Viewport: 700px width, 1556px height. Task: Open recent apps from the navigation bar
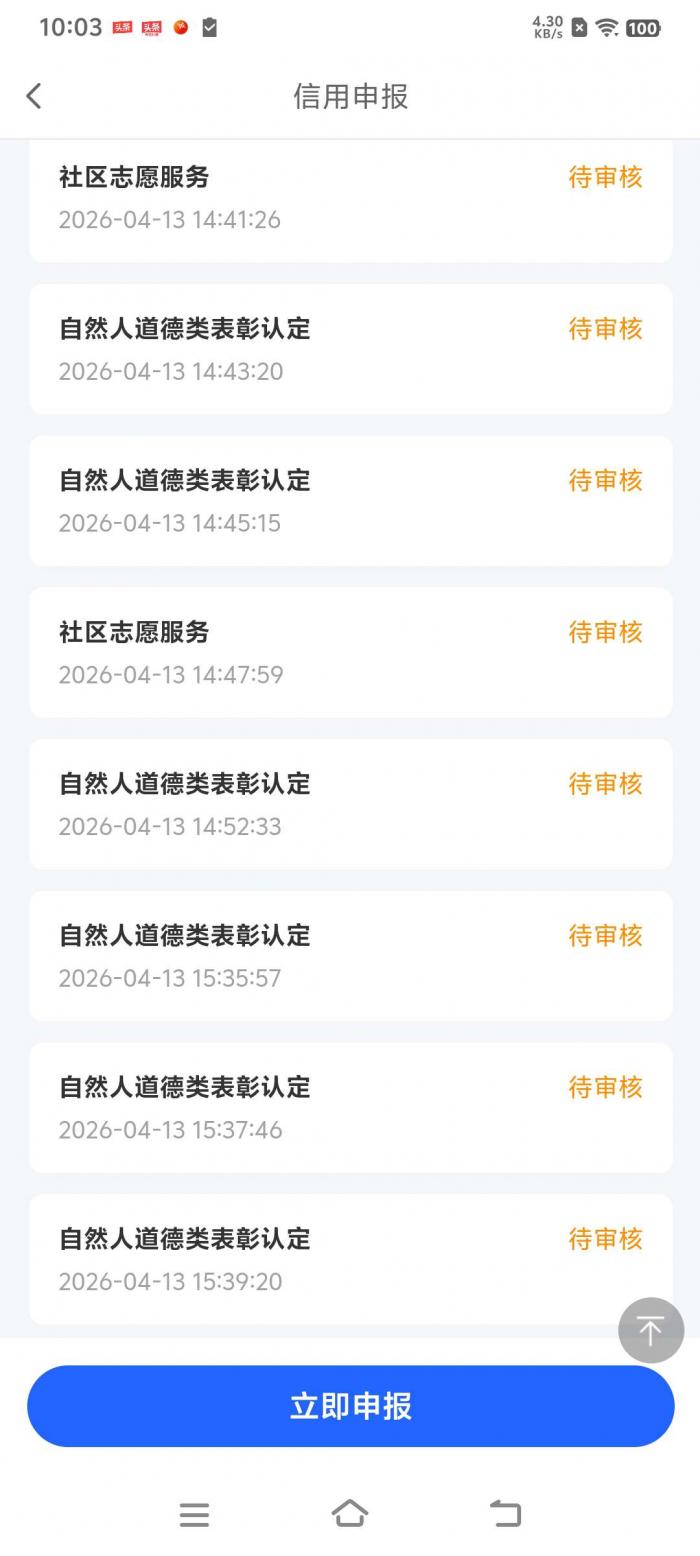point(194,1514)
